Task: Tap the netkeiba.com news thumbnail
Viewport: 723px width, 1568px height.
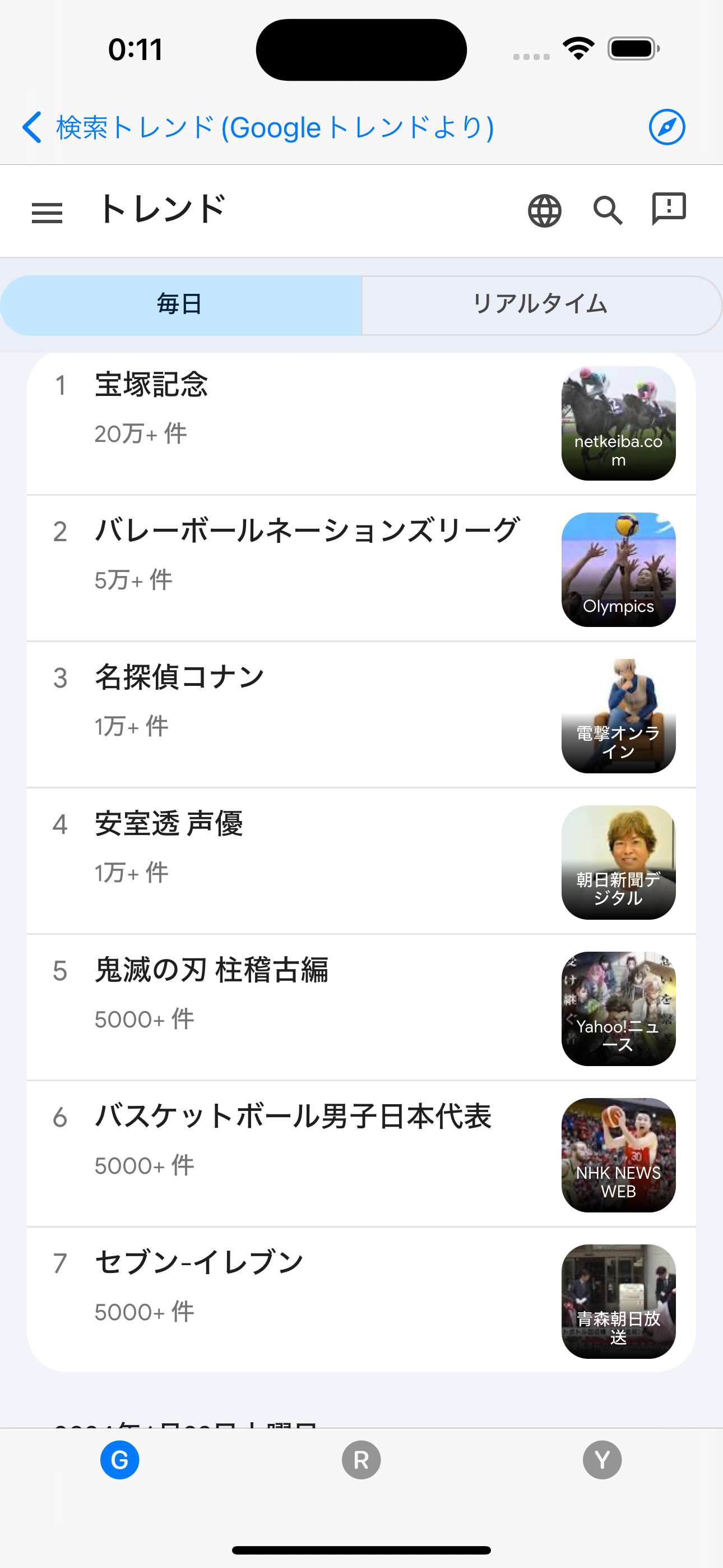Action: pos(618,423)
